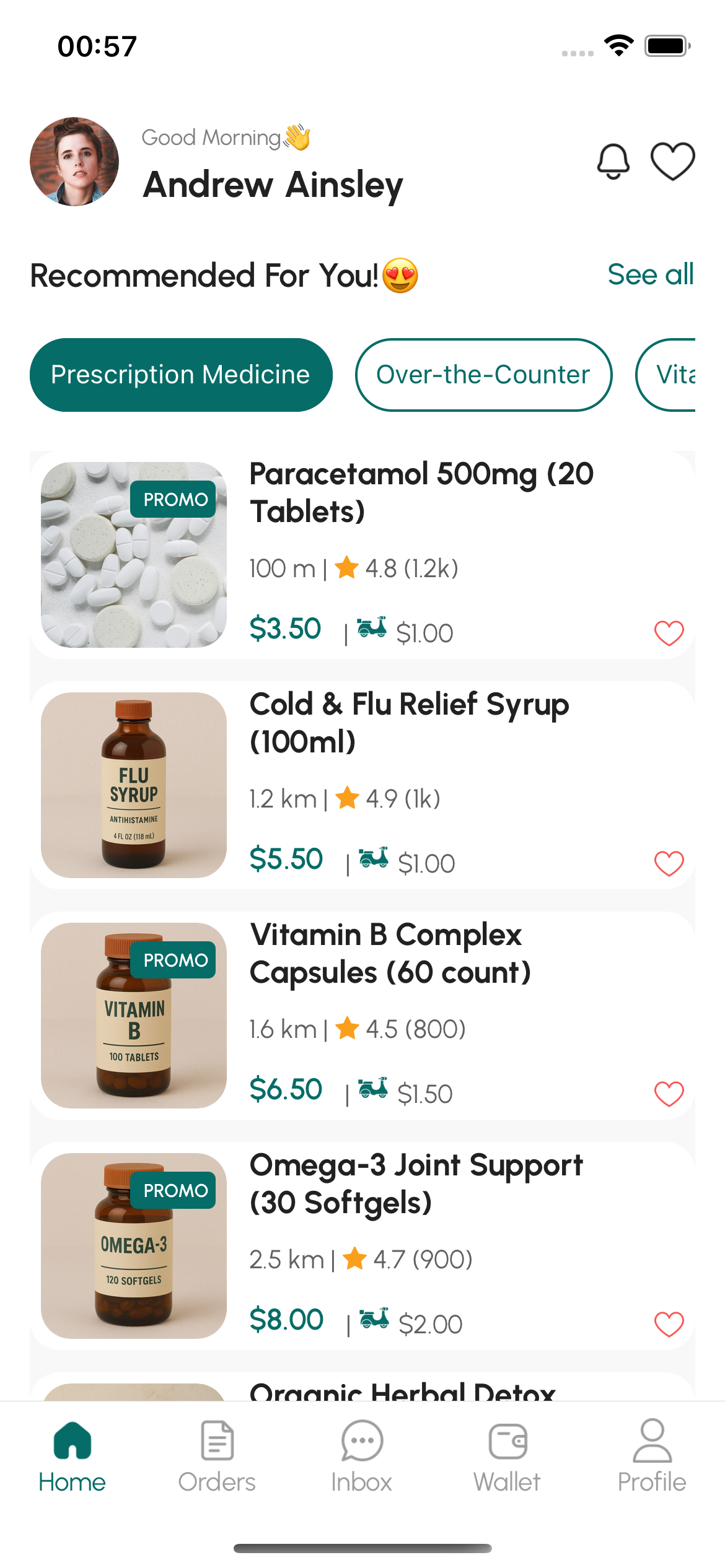The image size is (725, 1568).
Task: Favorite the Omega-3 Joint Support product
Action: point(668,1323)
